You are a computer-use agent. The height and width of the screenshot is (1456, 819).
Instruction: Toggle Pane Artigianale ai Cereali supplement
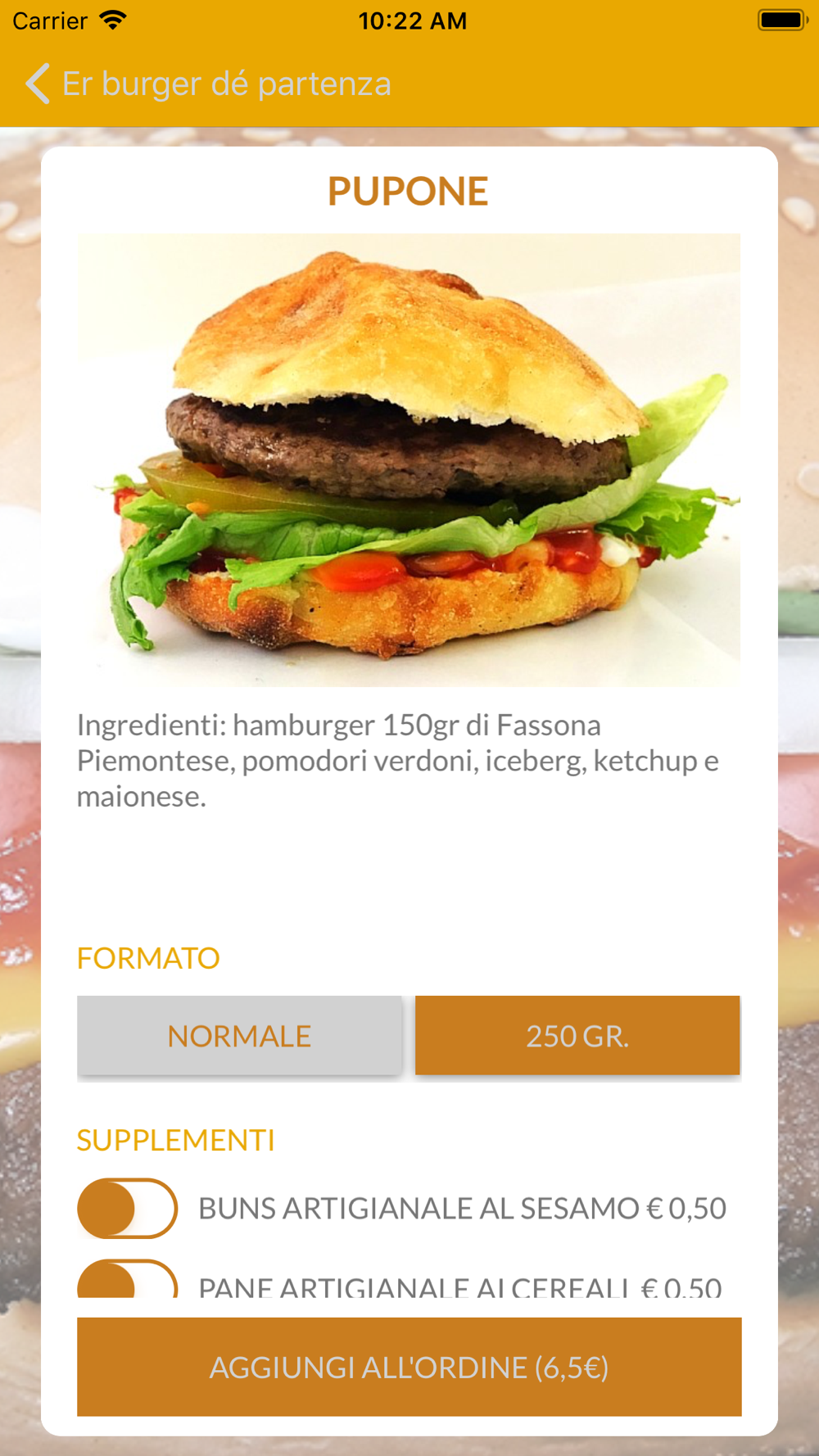point(128,1281)
